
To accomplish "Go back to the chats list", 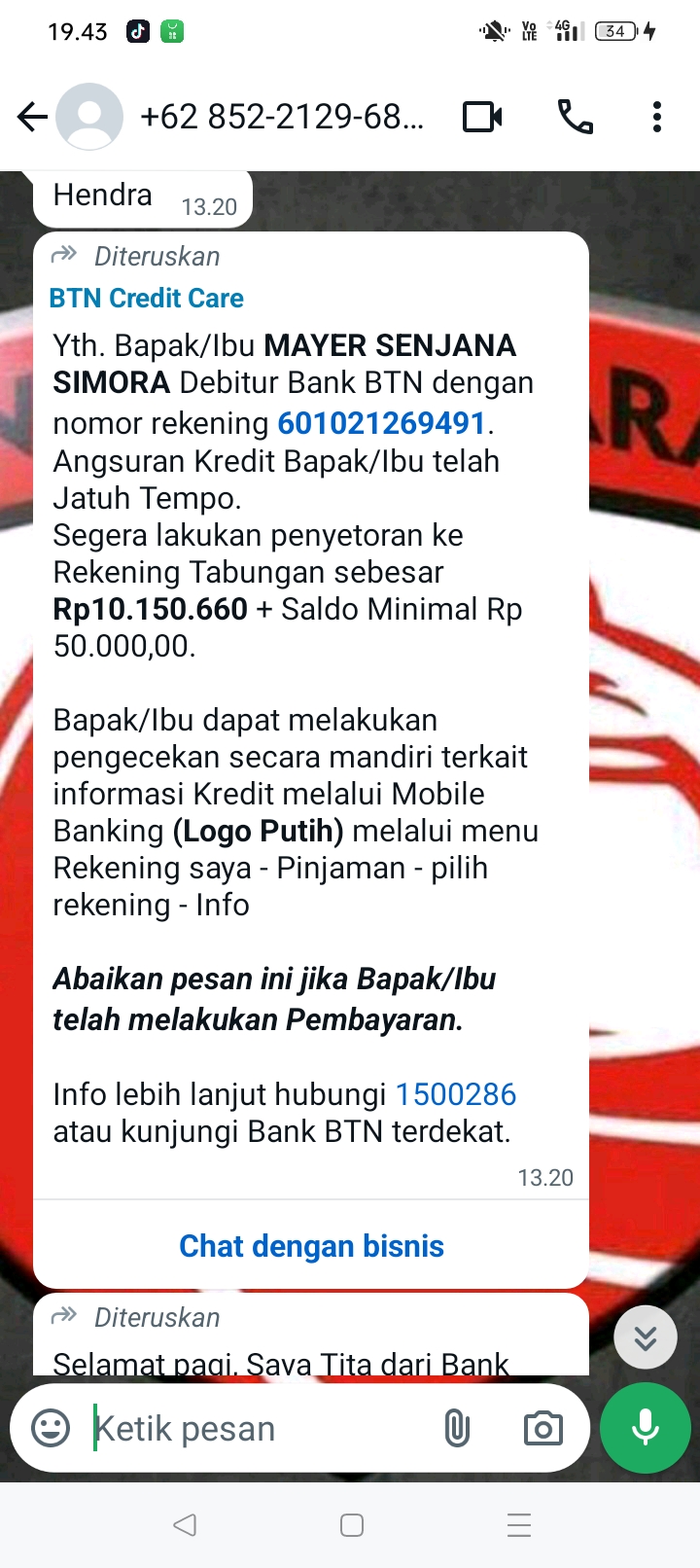I will [32, 116].
